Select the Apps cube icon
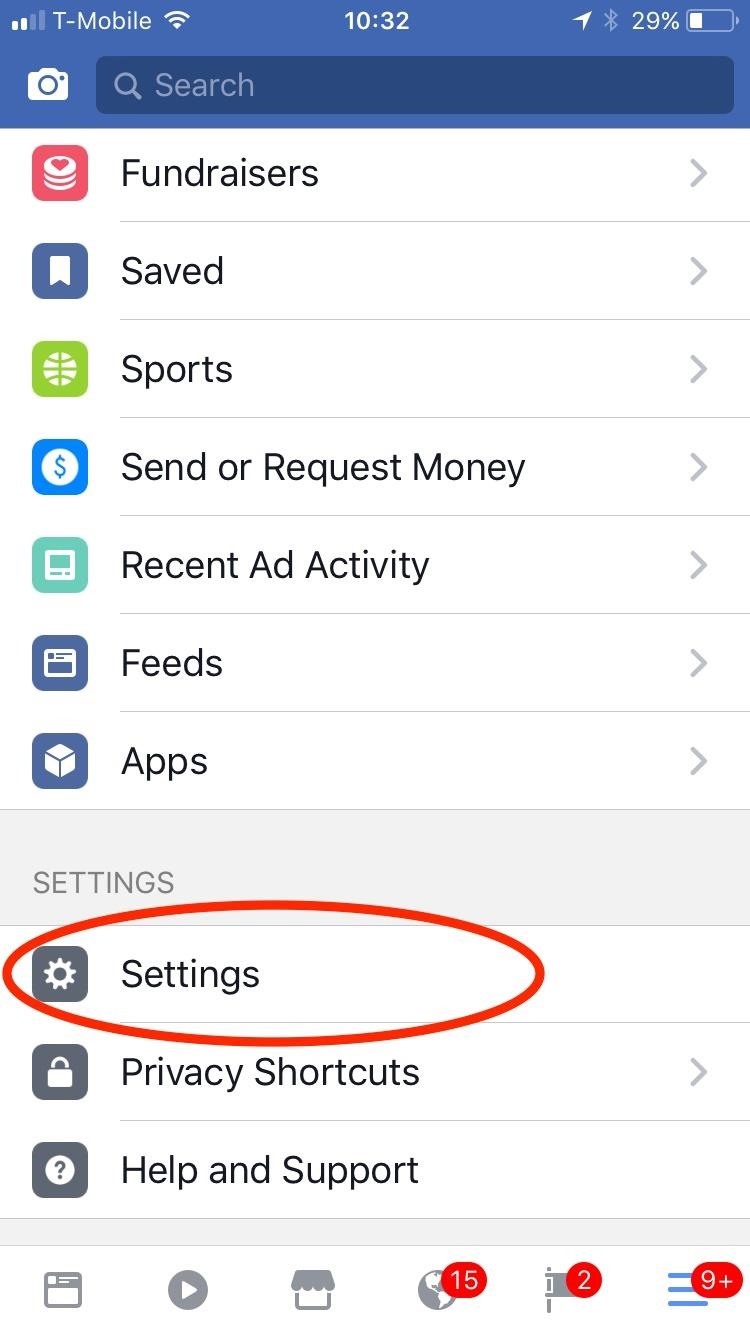Image resolution: width=750 pixels, height=1334 pixels. [x=59, y=760]
